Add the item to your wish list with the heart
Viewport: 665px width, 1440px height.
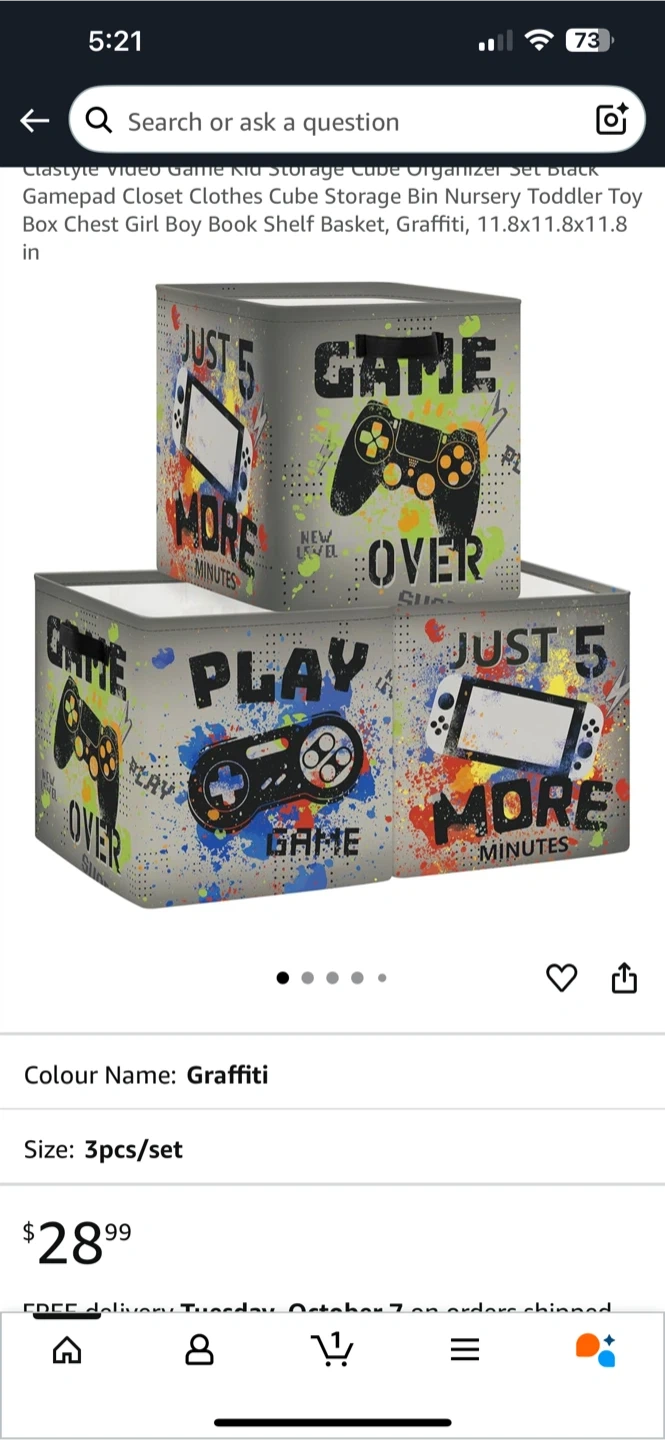tap(561, 977)
